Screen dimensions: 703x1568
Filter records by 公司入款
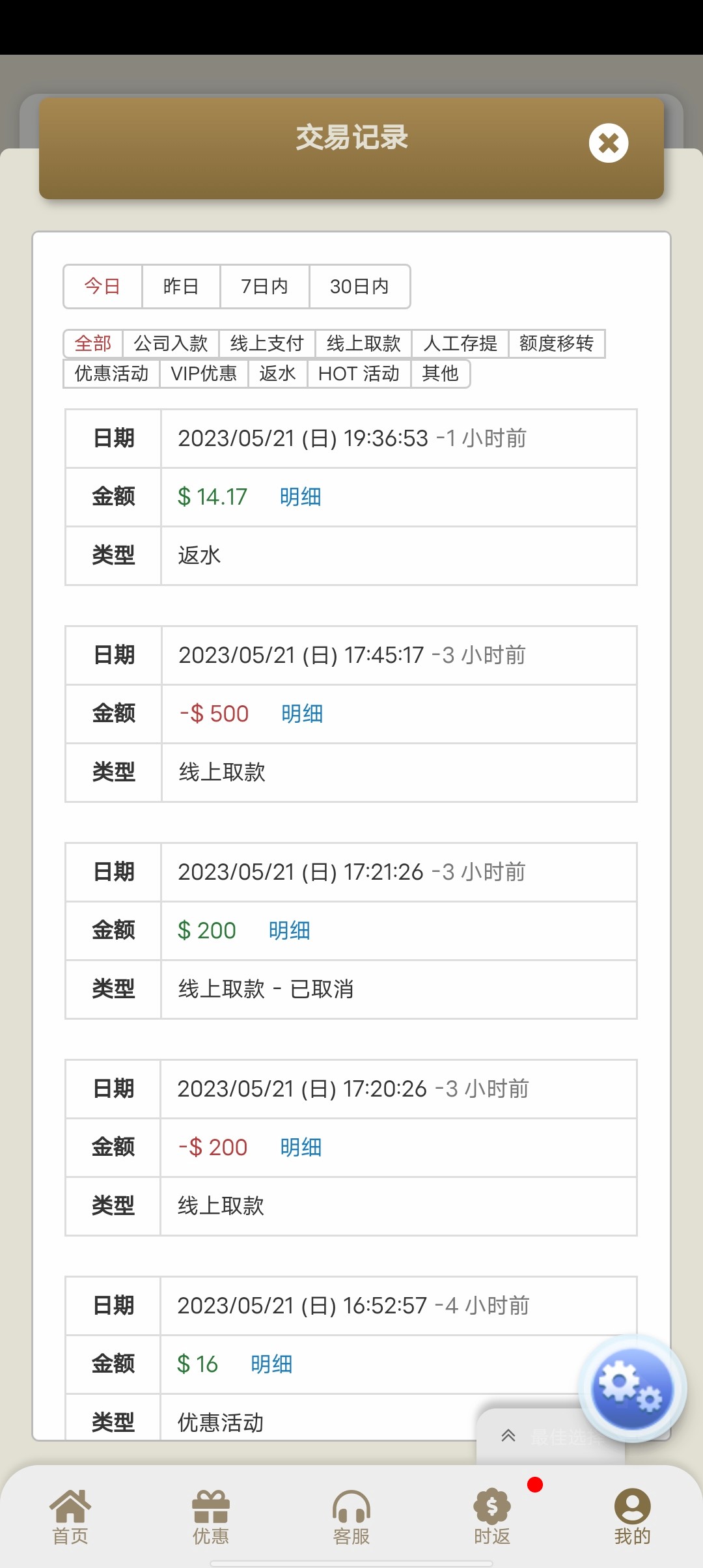pos(171,343)
